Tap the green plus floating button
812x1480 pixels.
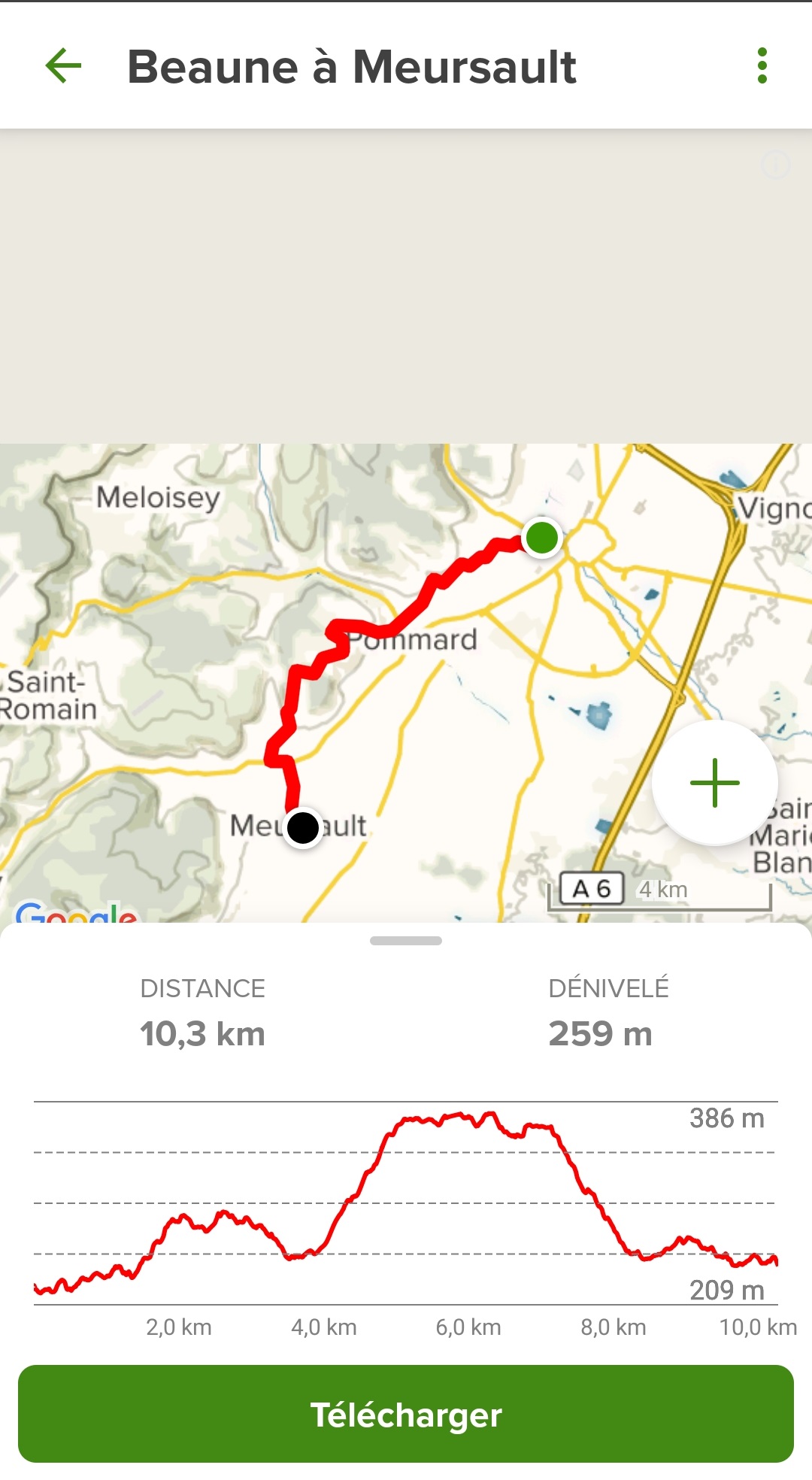point(715,783)
